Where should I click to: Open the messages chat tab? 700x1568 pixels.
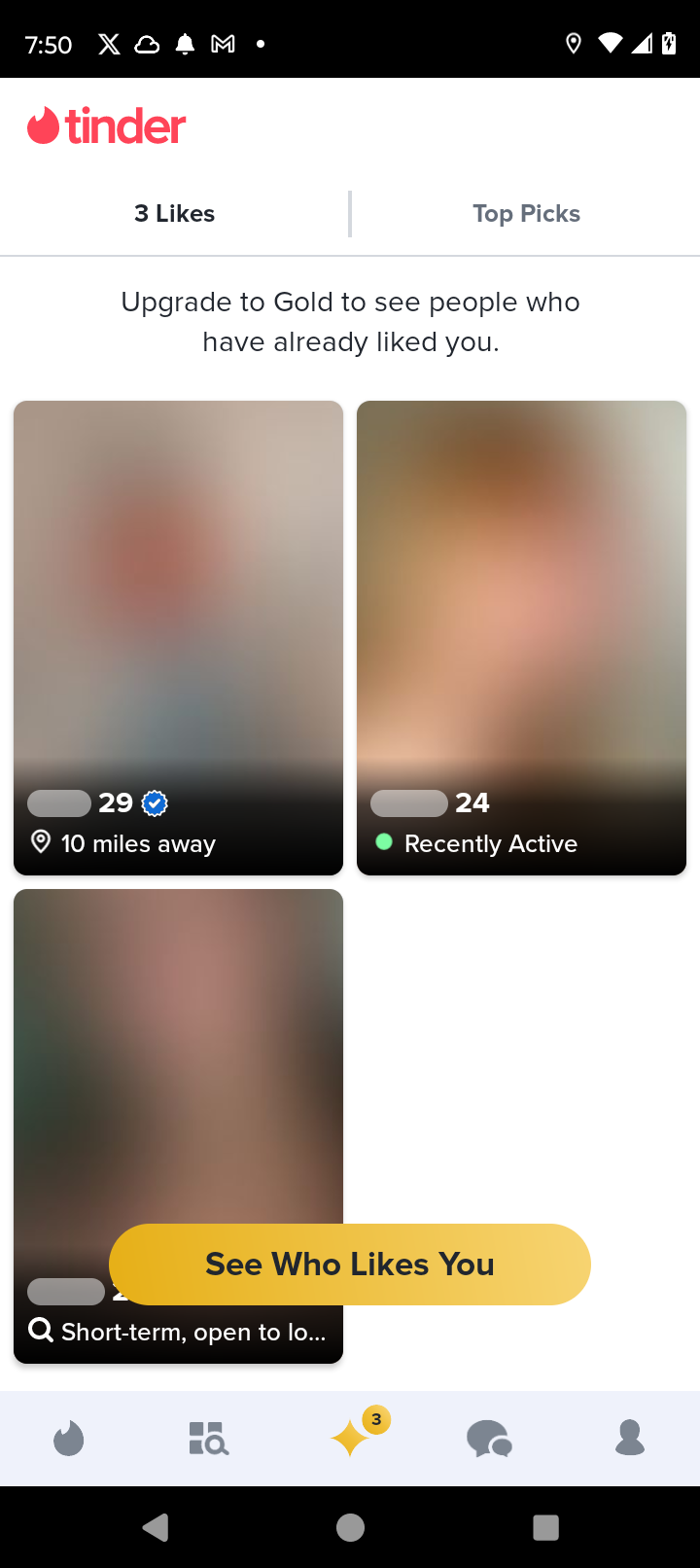point(489,1438)
